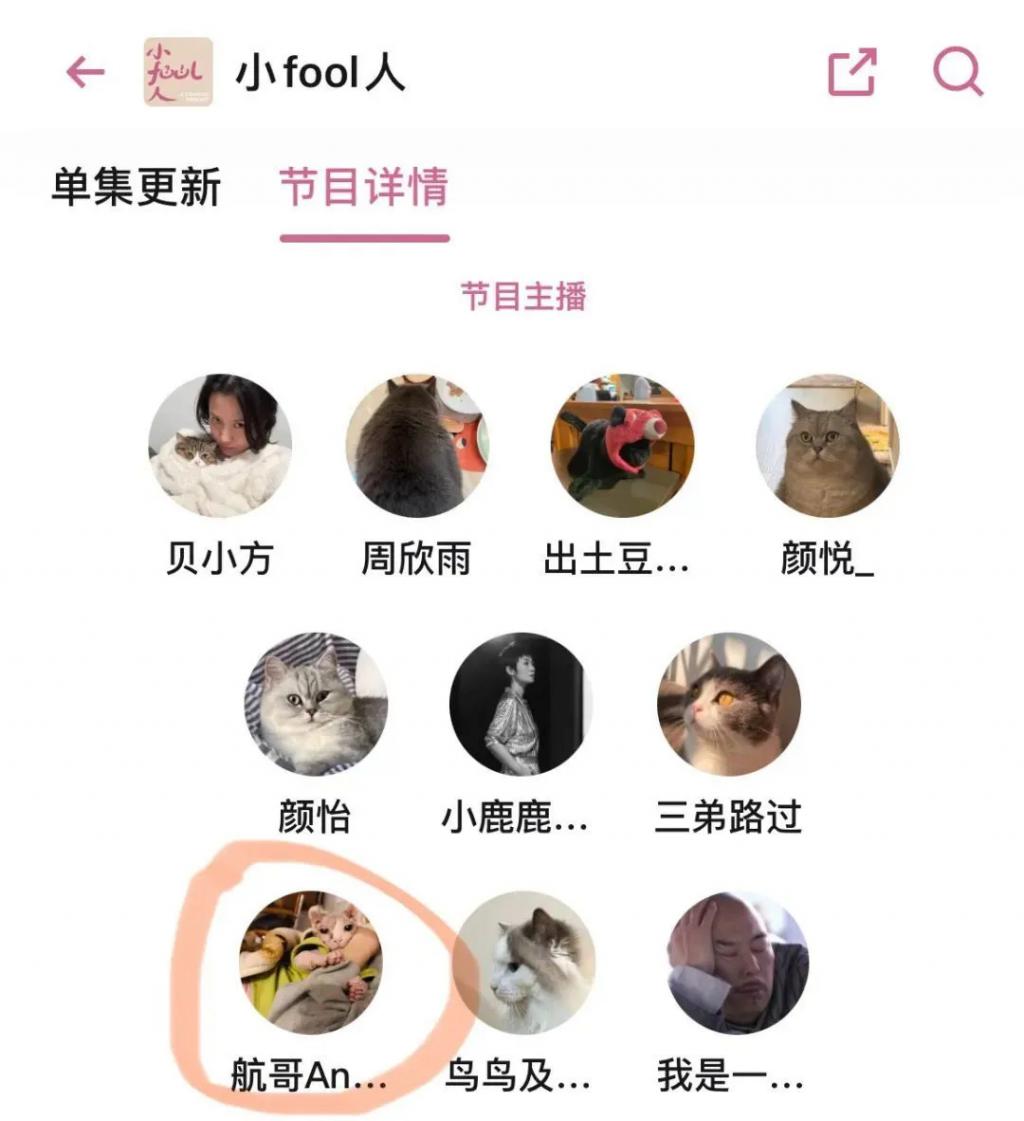1024x1121 pixels.
Task: View host 颜怡's profile
Action: (x=317, y=704)
